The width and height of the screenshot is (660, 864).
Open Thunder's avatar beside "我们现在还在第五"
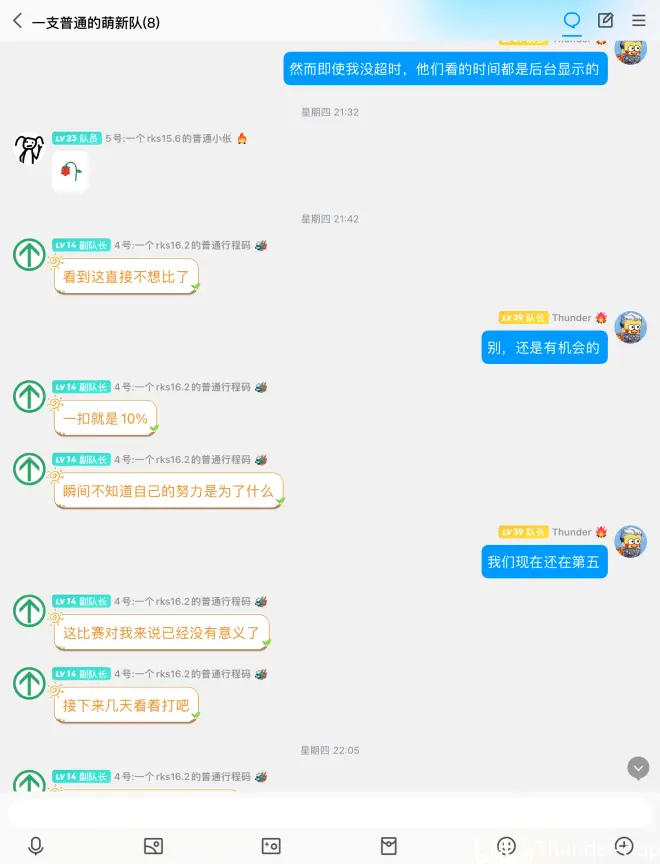pos(630,541)
